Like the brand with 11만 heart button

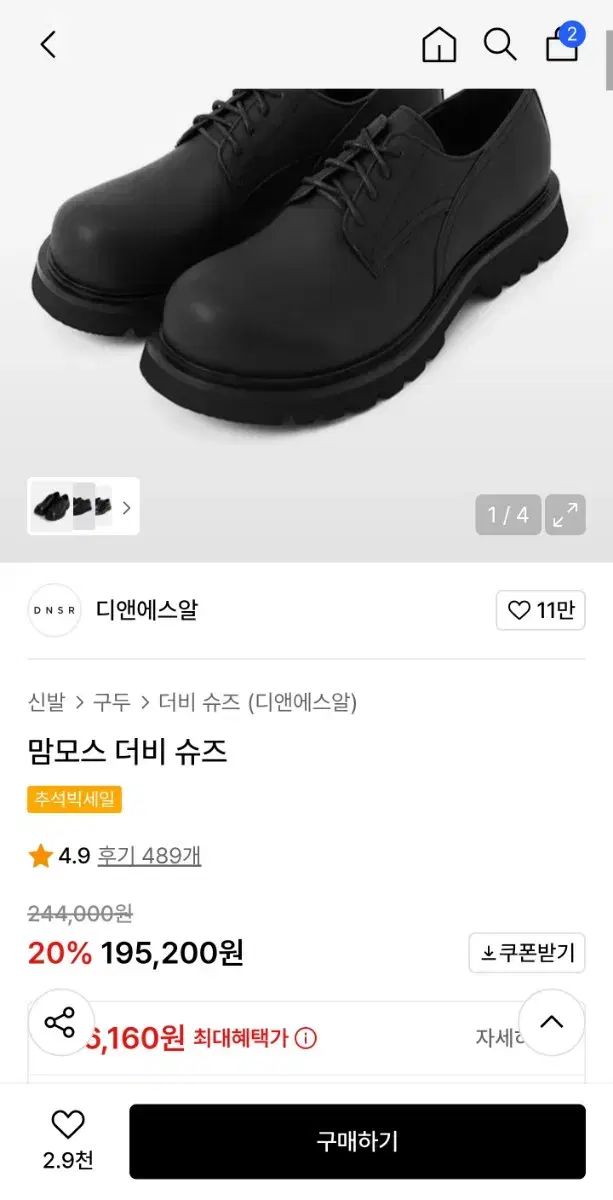pyautogui.click(x=540, y=610)
